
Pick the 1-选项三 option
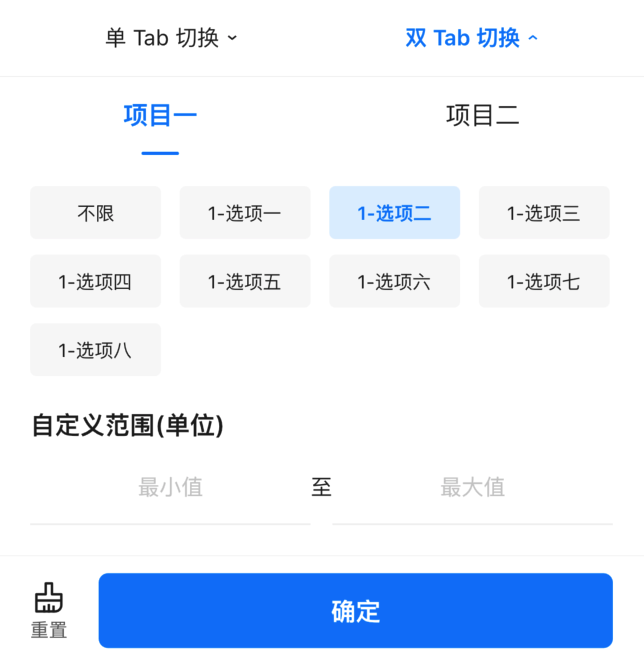click(x=543, y=213)
